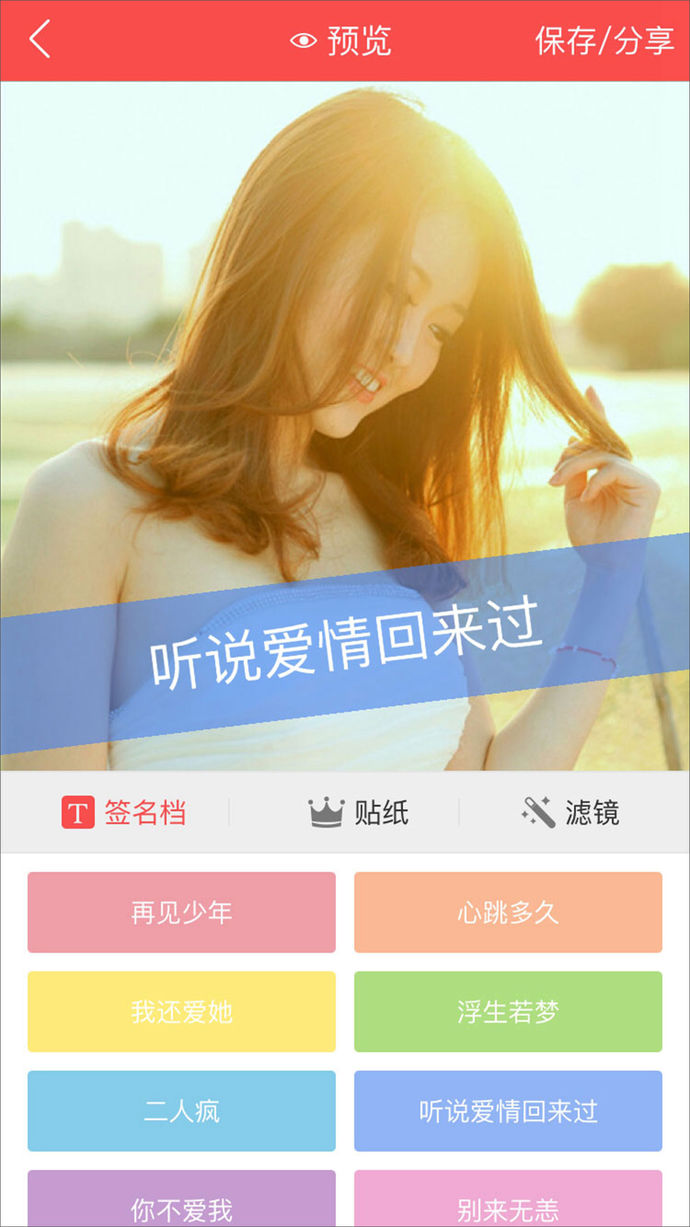The width and height of the screenshot is (690, 1227).
Task: Tap 保存/分享 to save or share
Action: pos(604,41)
